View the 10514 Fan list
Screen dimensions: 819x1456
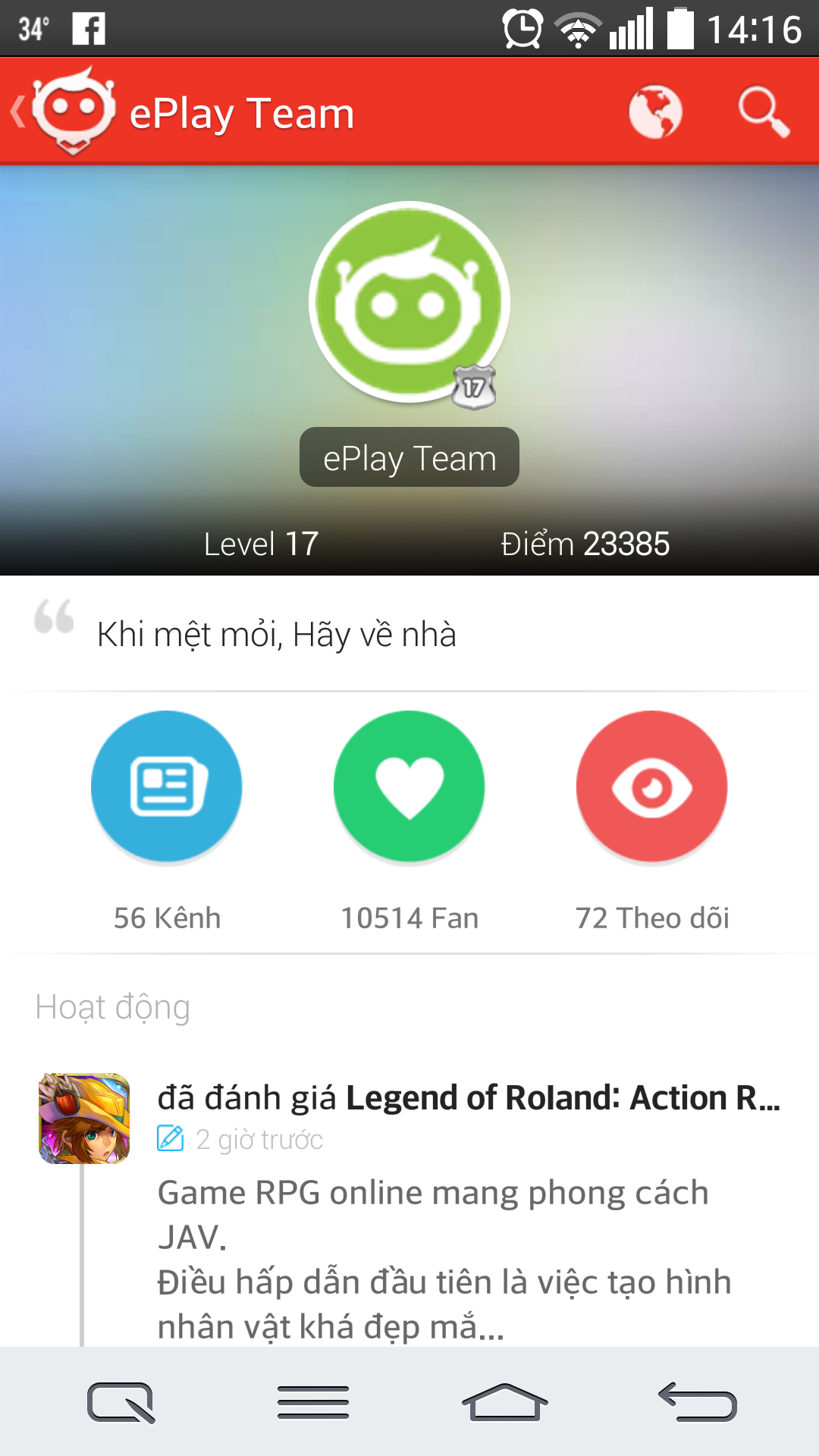tap(409, 786)
